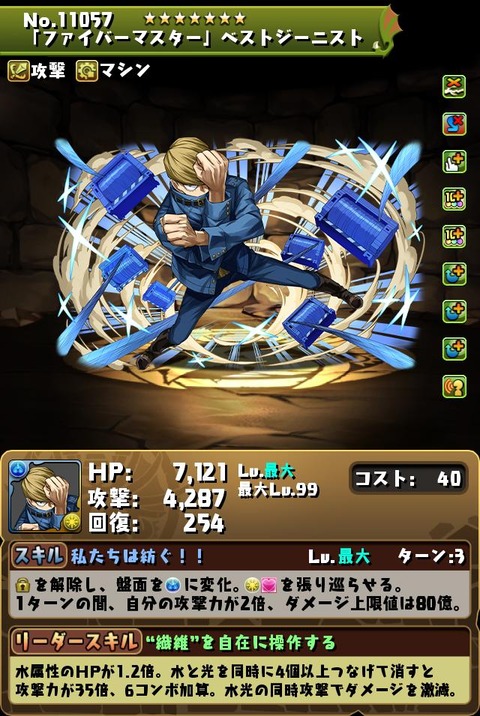Open the extended move time awakening icon
Screen dimensions: 480x716
pos(454,162)
